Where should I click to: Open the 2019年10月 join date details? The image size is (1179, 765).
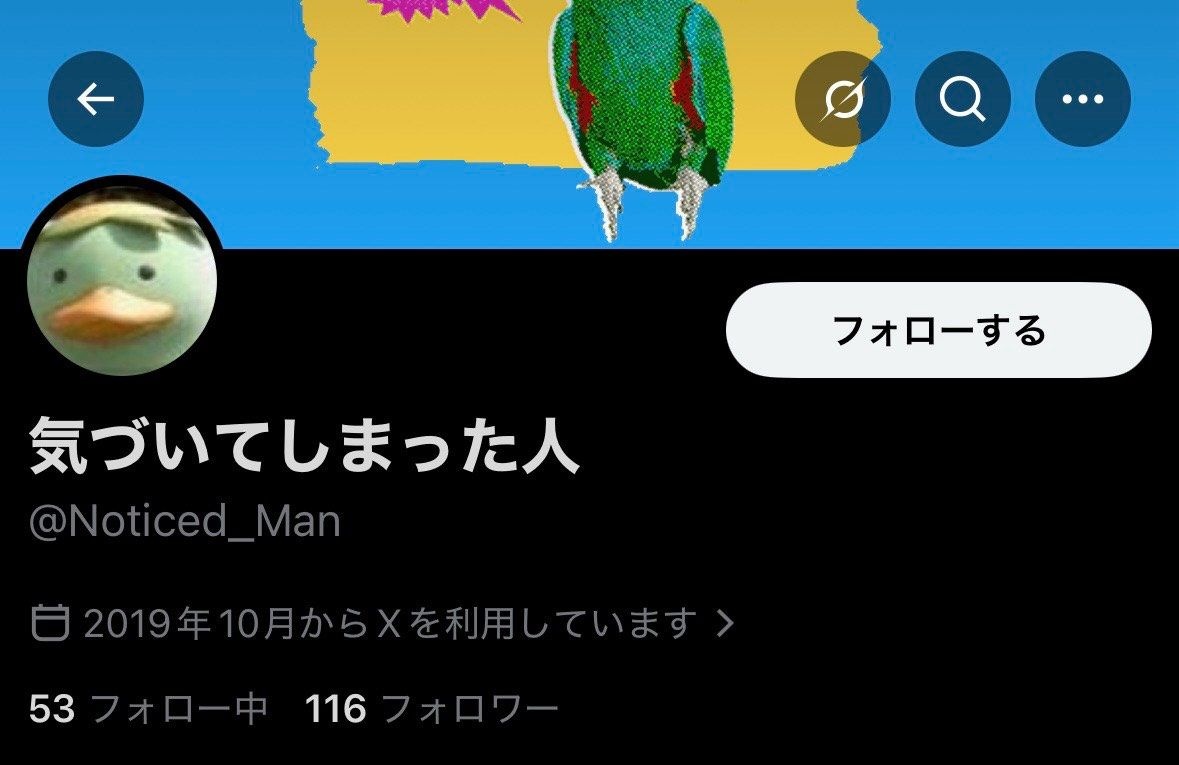(384, 624)
